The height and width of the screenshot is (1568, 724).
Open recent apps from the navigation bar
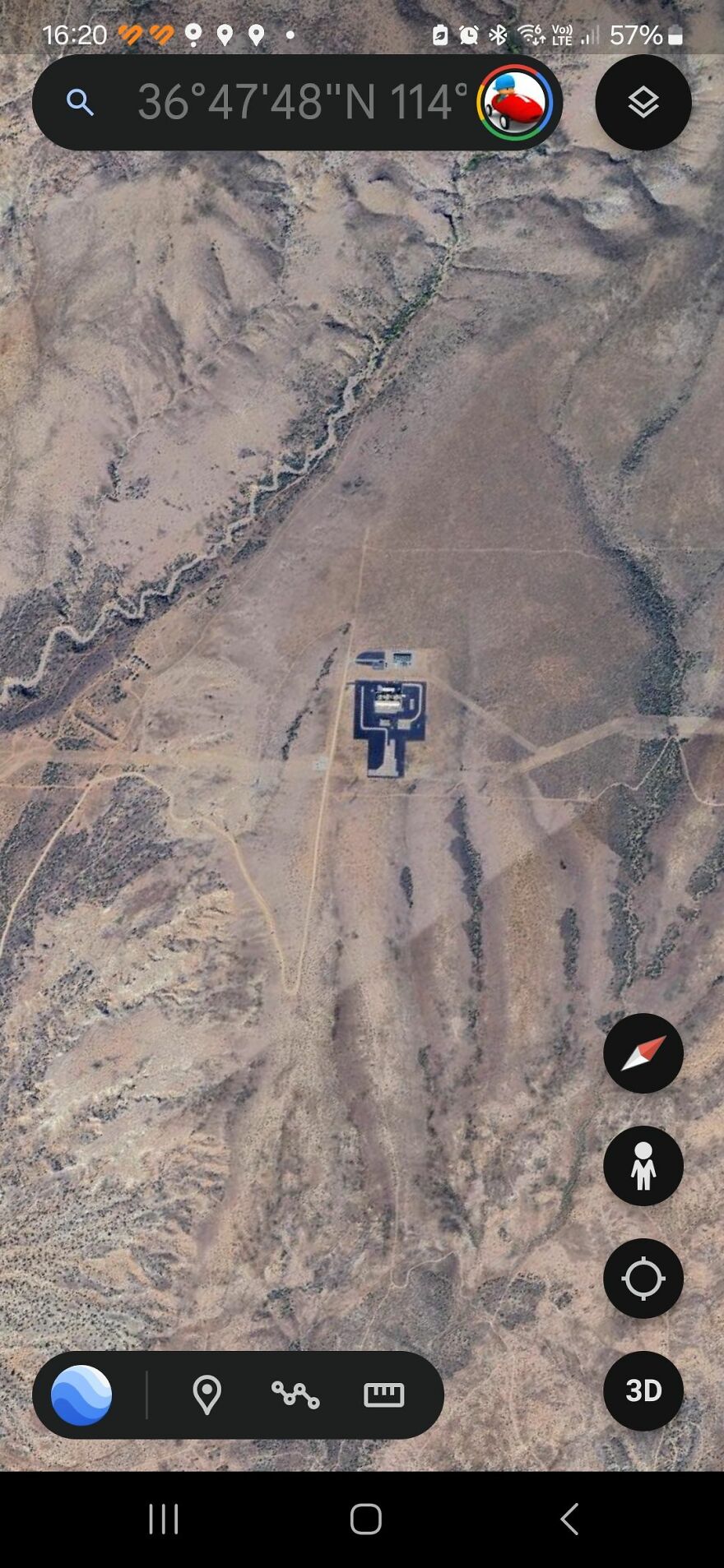(x=164, y=1519)
